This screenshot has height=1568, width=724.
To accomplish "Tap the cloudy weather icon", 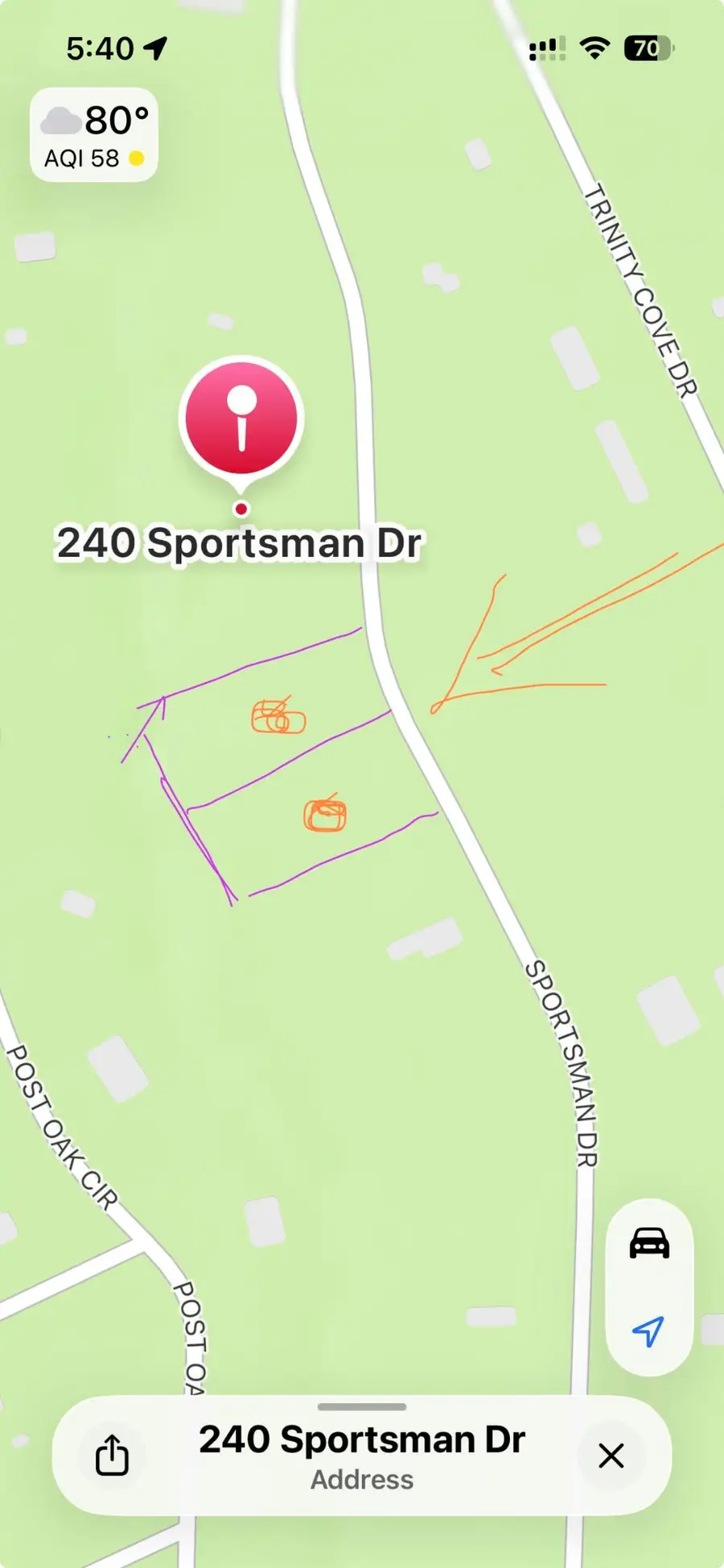I will pos(61,121).
